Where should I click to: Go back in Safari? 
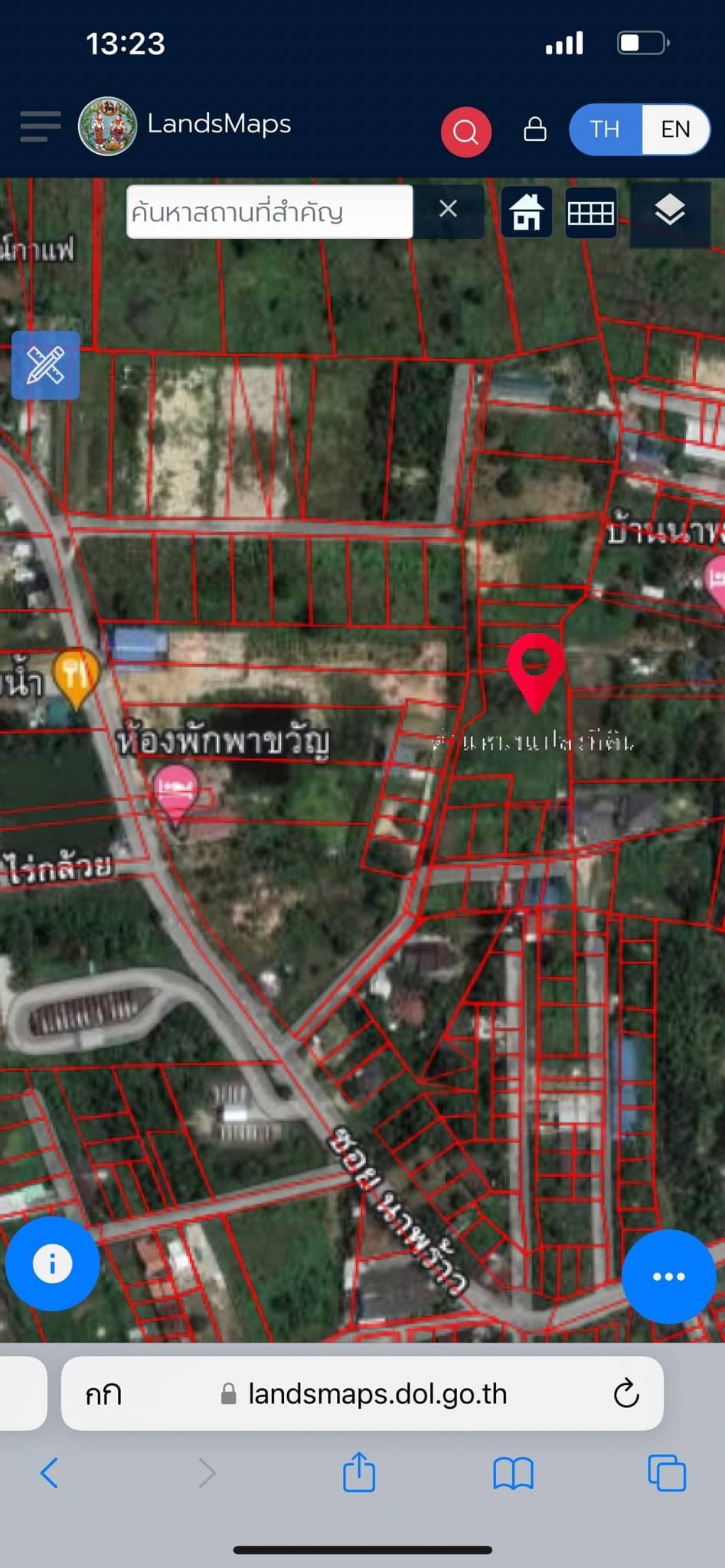tap(50, 1473)
